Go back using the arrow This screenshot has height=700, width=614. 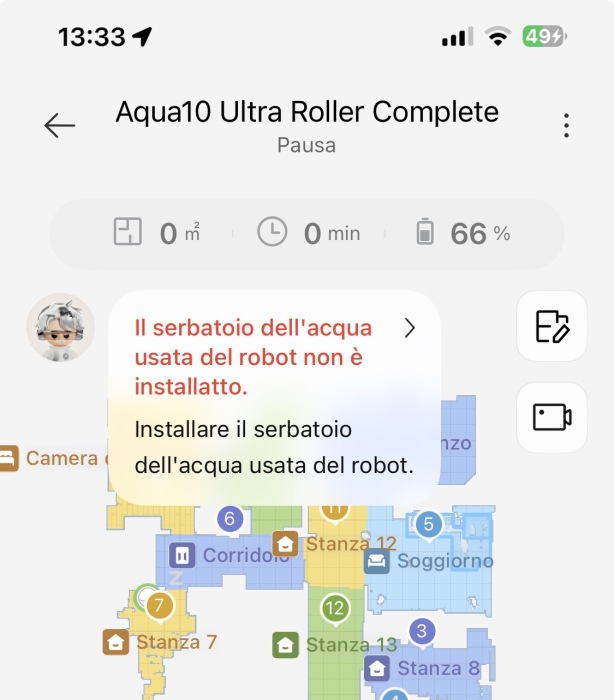pyautogui.click(x=59, y=125)
